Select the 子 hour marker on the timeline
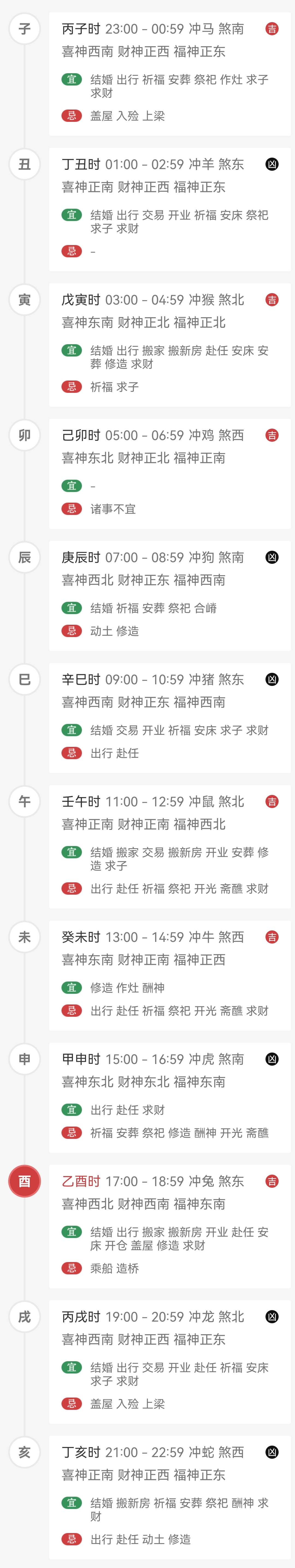Viewport: 295px width, 1568px height. pyautogui.click(x=24, y=29)
